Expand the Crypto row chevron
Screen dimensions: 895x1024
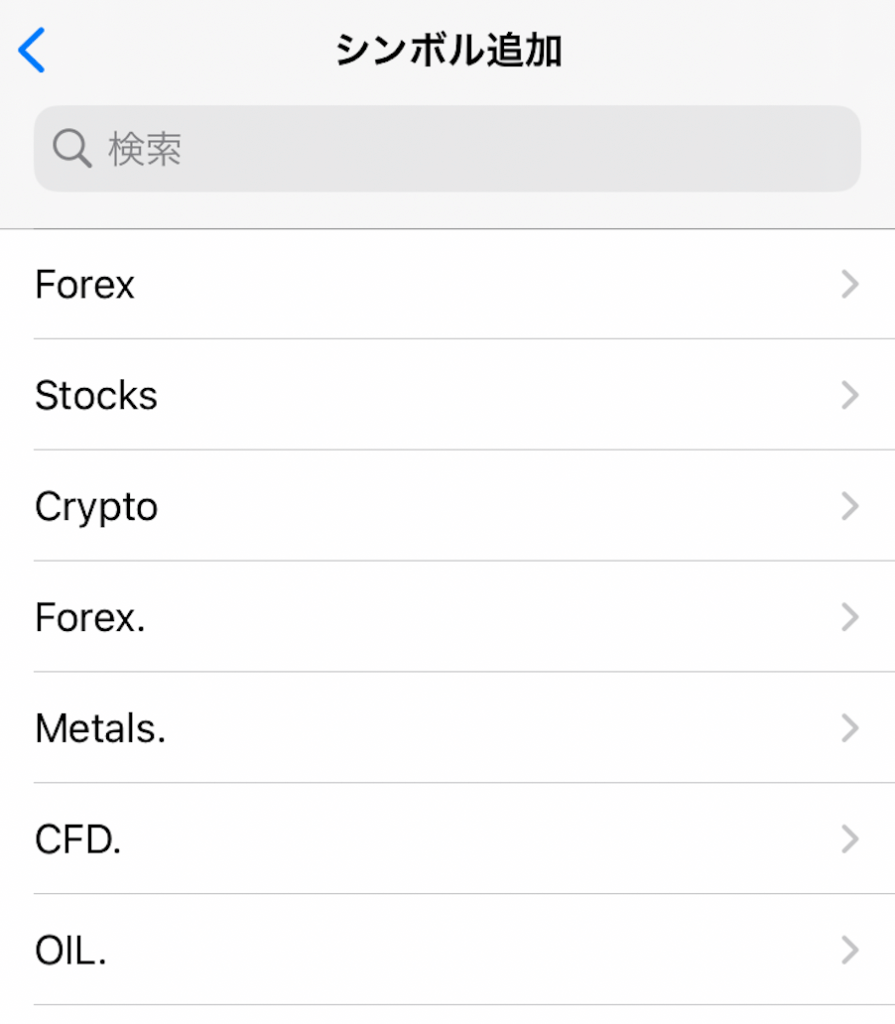[849, 506]
